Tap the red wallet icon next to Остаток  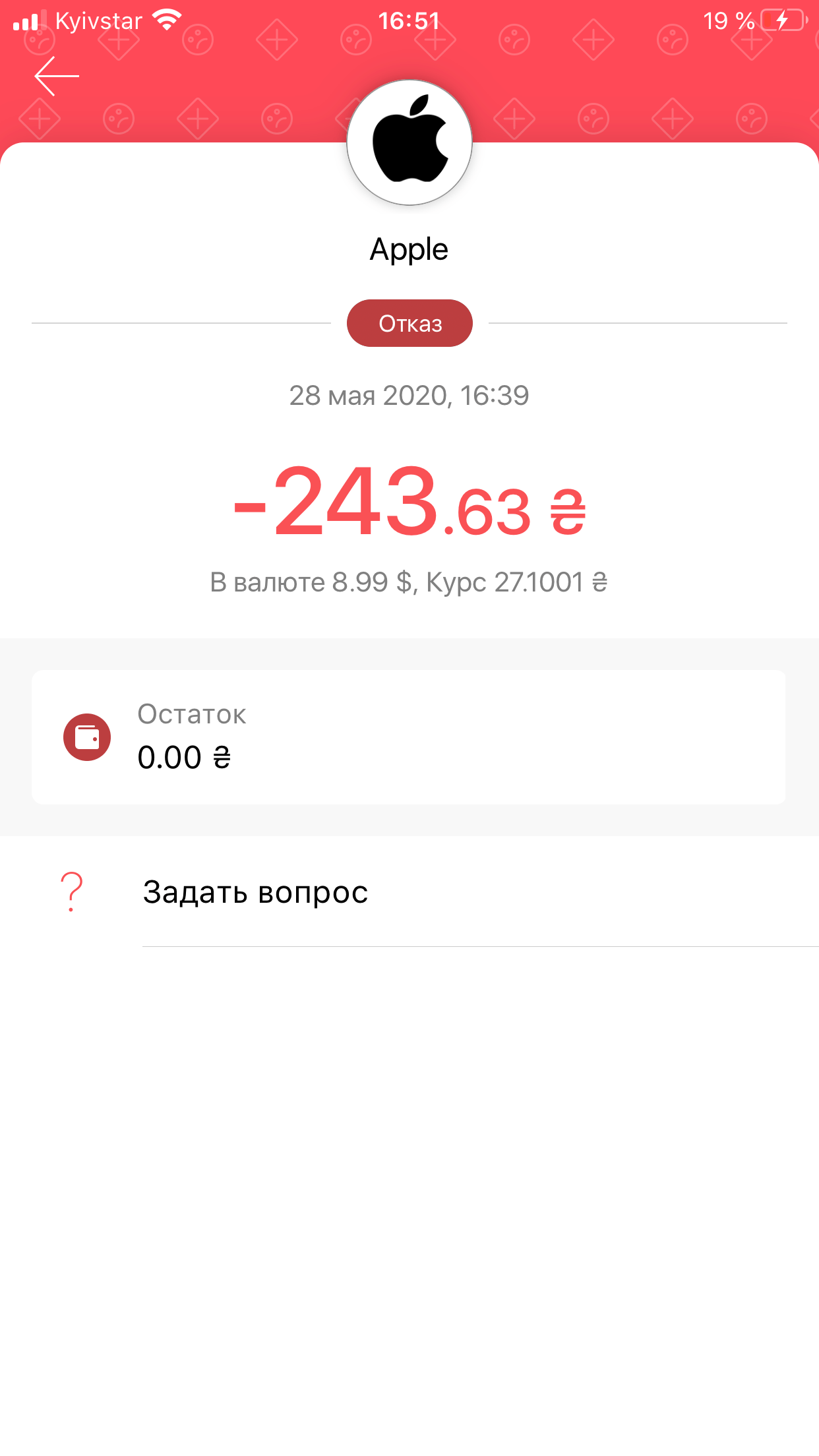[86, 737]
